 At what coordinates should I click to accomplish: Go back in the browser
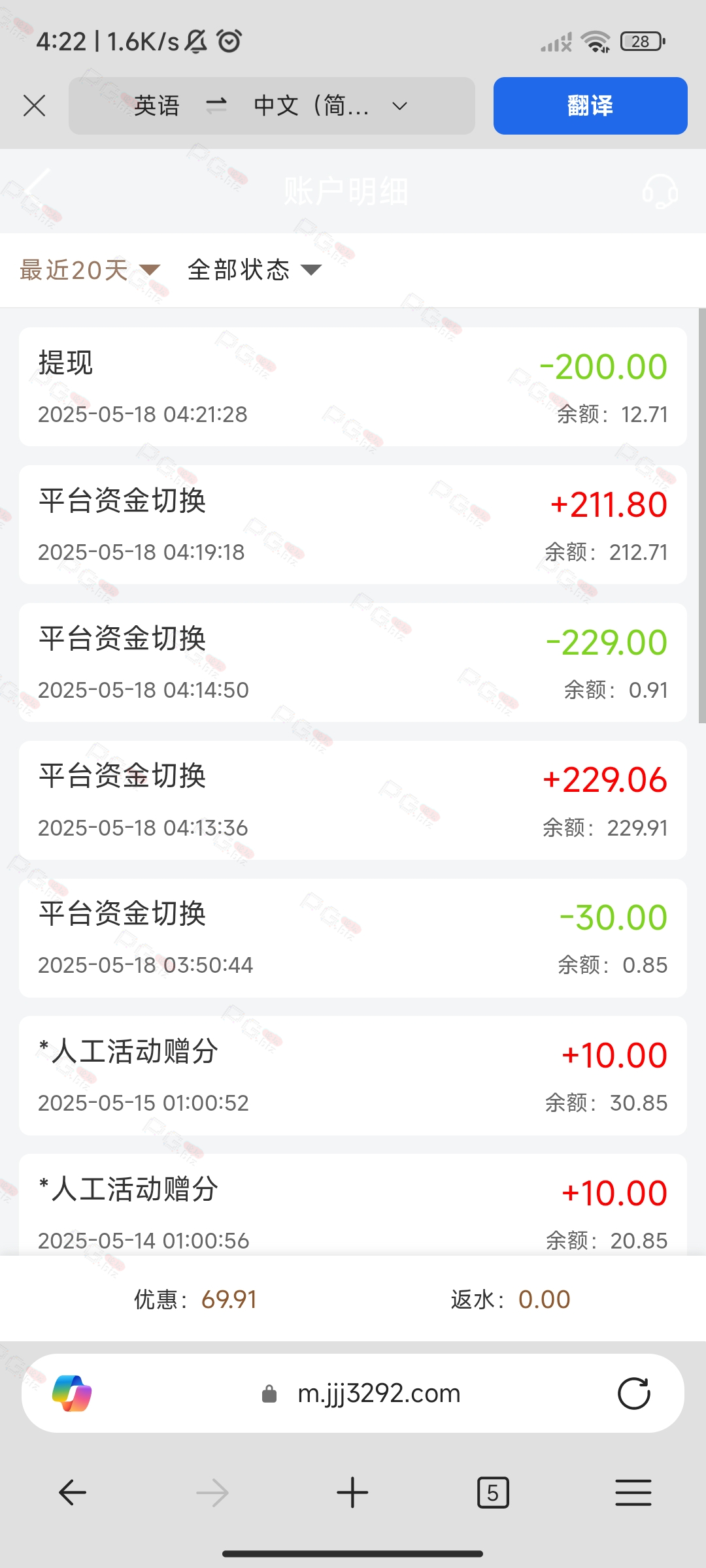tap(72, 1493)
